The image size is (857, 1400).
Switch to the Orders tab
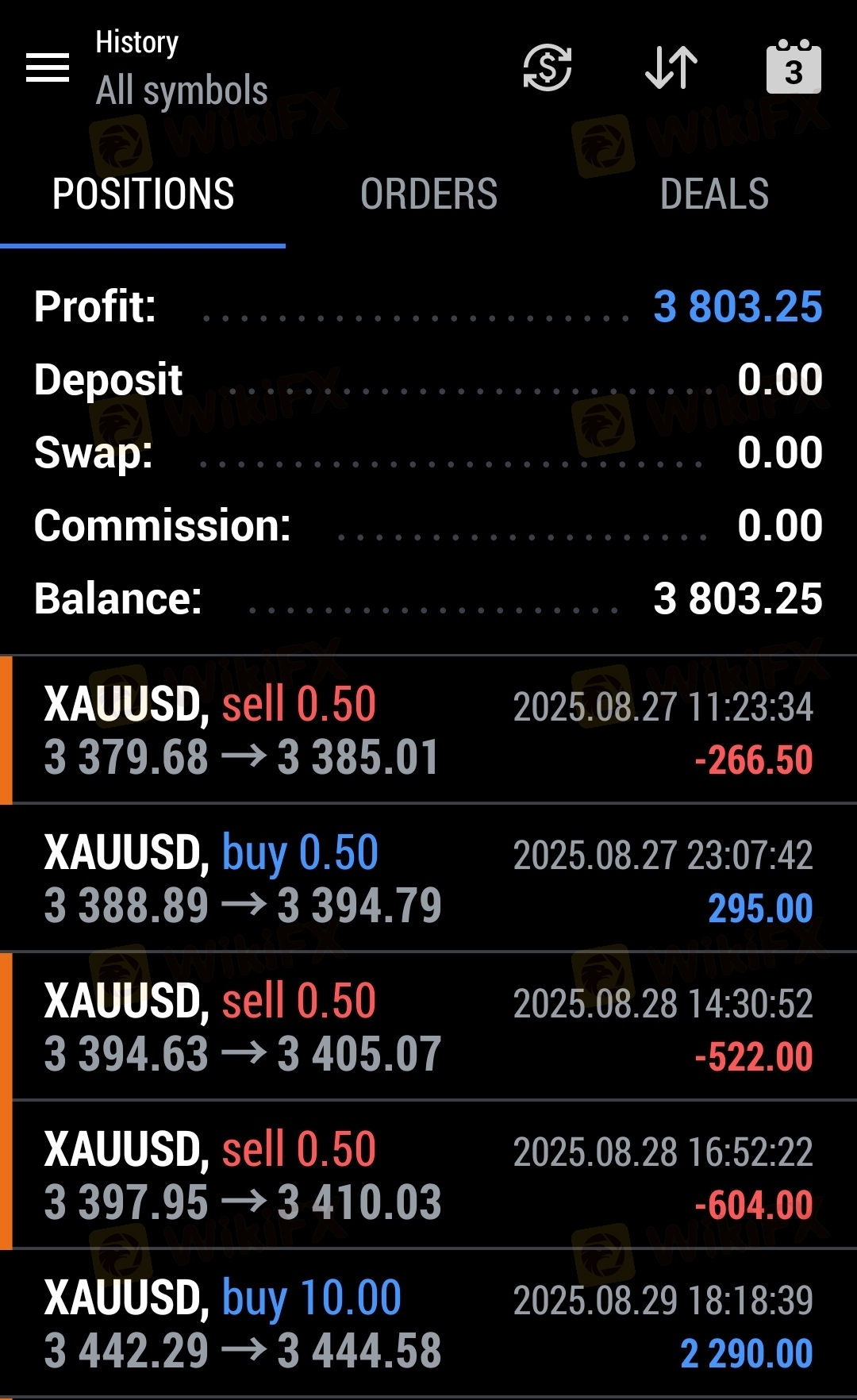point(428,194)
